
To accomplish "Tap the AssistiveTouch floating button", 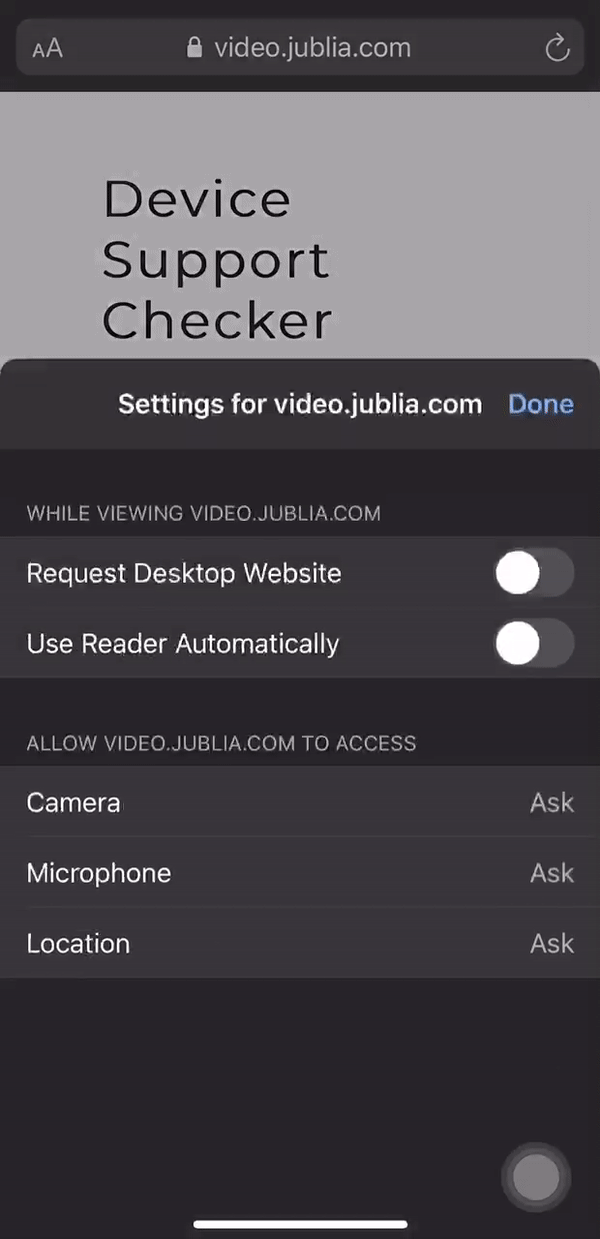I will 536,1178.
